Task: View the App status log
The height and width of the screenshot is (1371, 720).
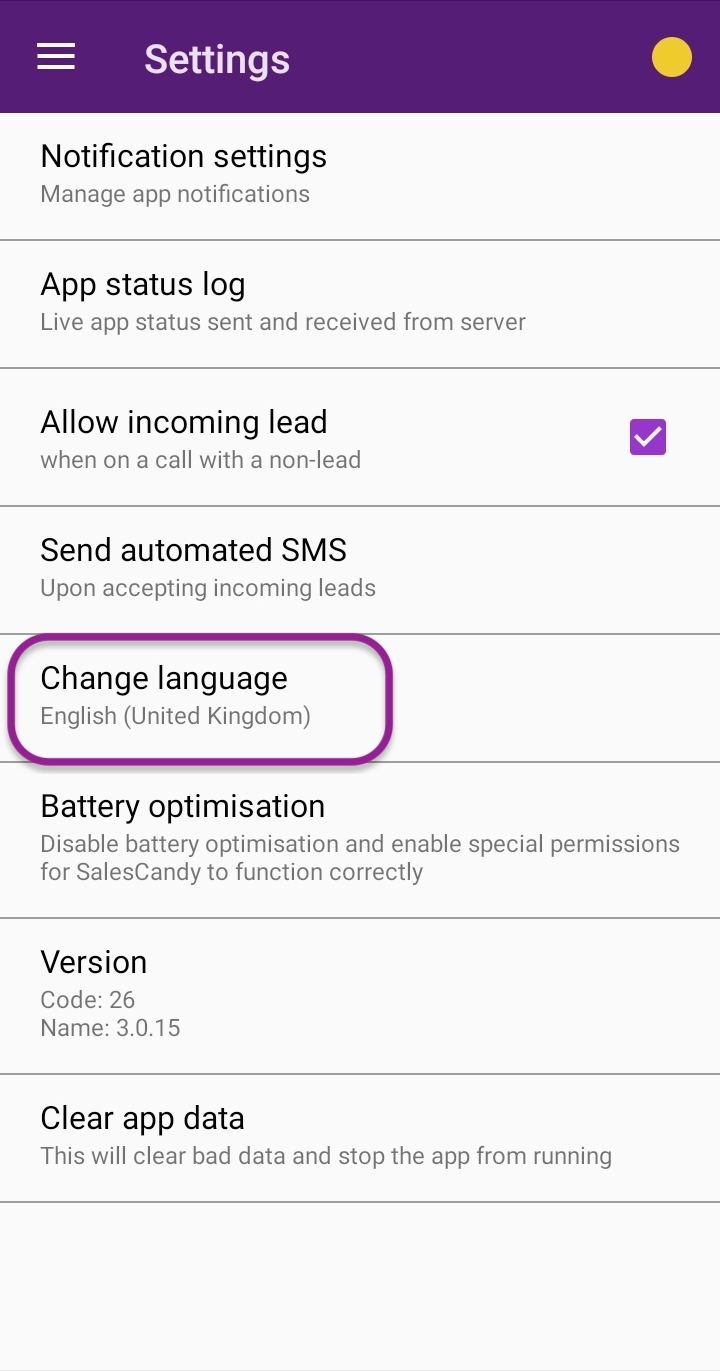Action: pyautogui.click(x=360, y=304)
